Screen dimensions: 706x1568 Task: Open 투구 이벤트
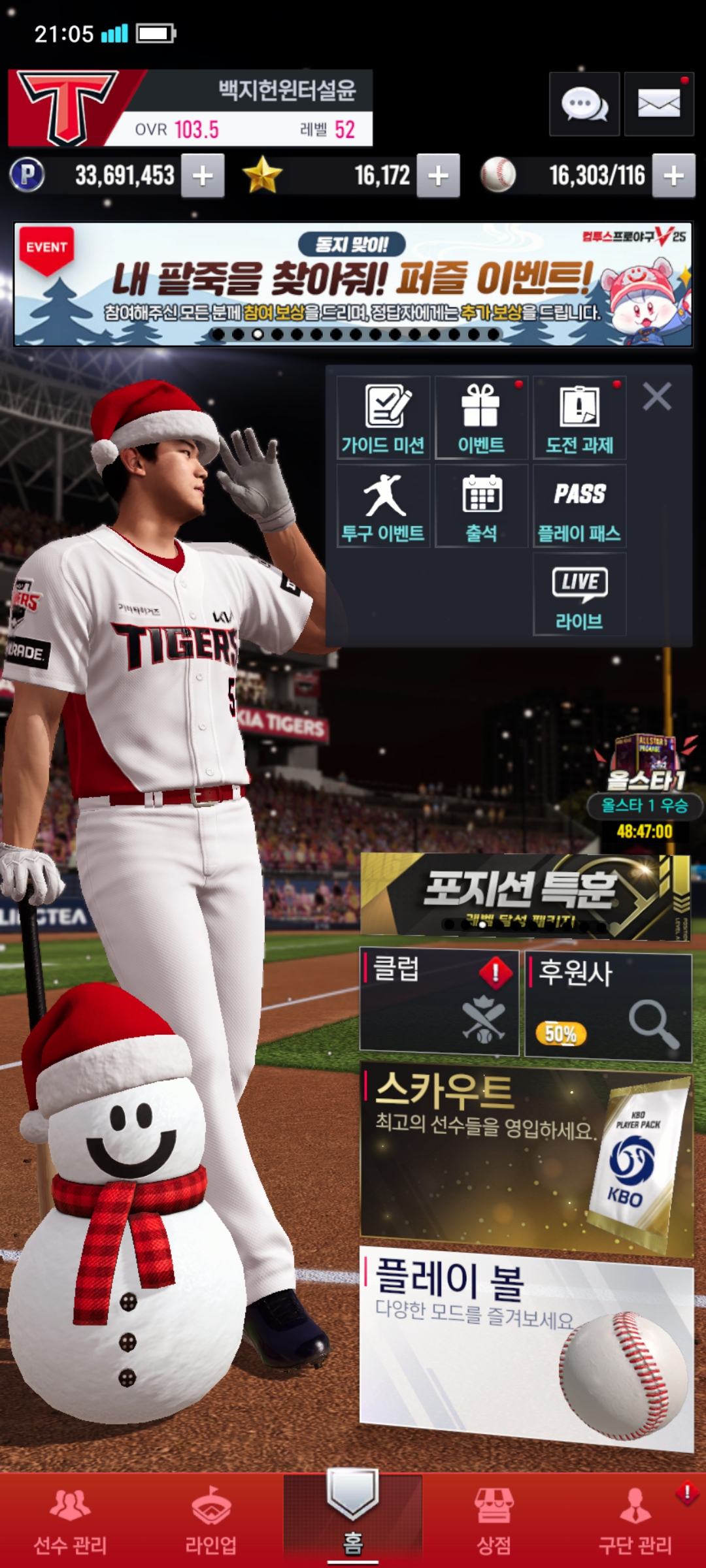click(x=383, y=506)
